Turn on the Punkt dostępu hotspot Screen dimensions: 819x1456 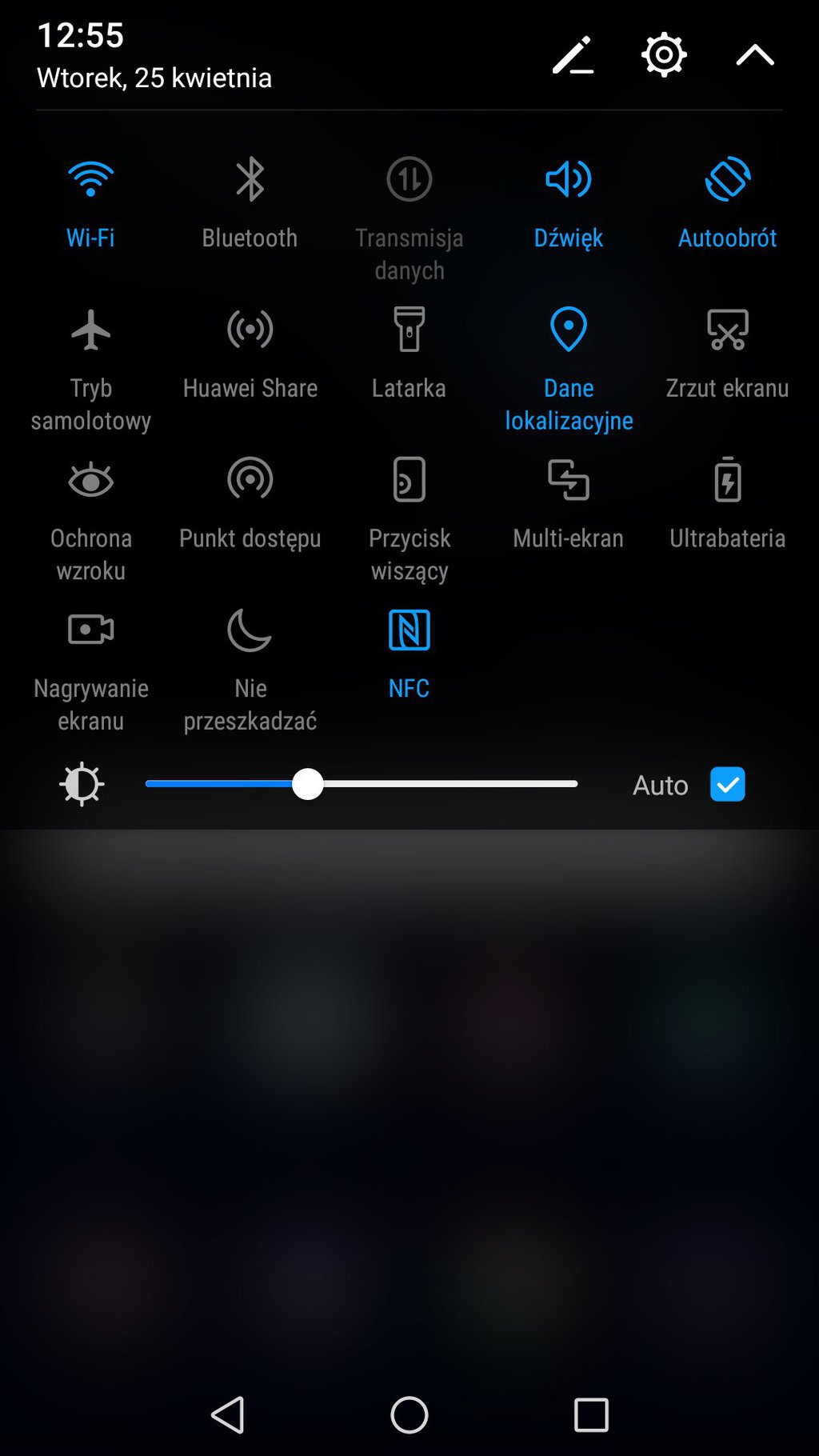click(250, 479)
